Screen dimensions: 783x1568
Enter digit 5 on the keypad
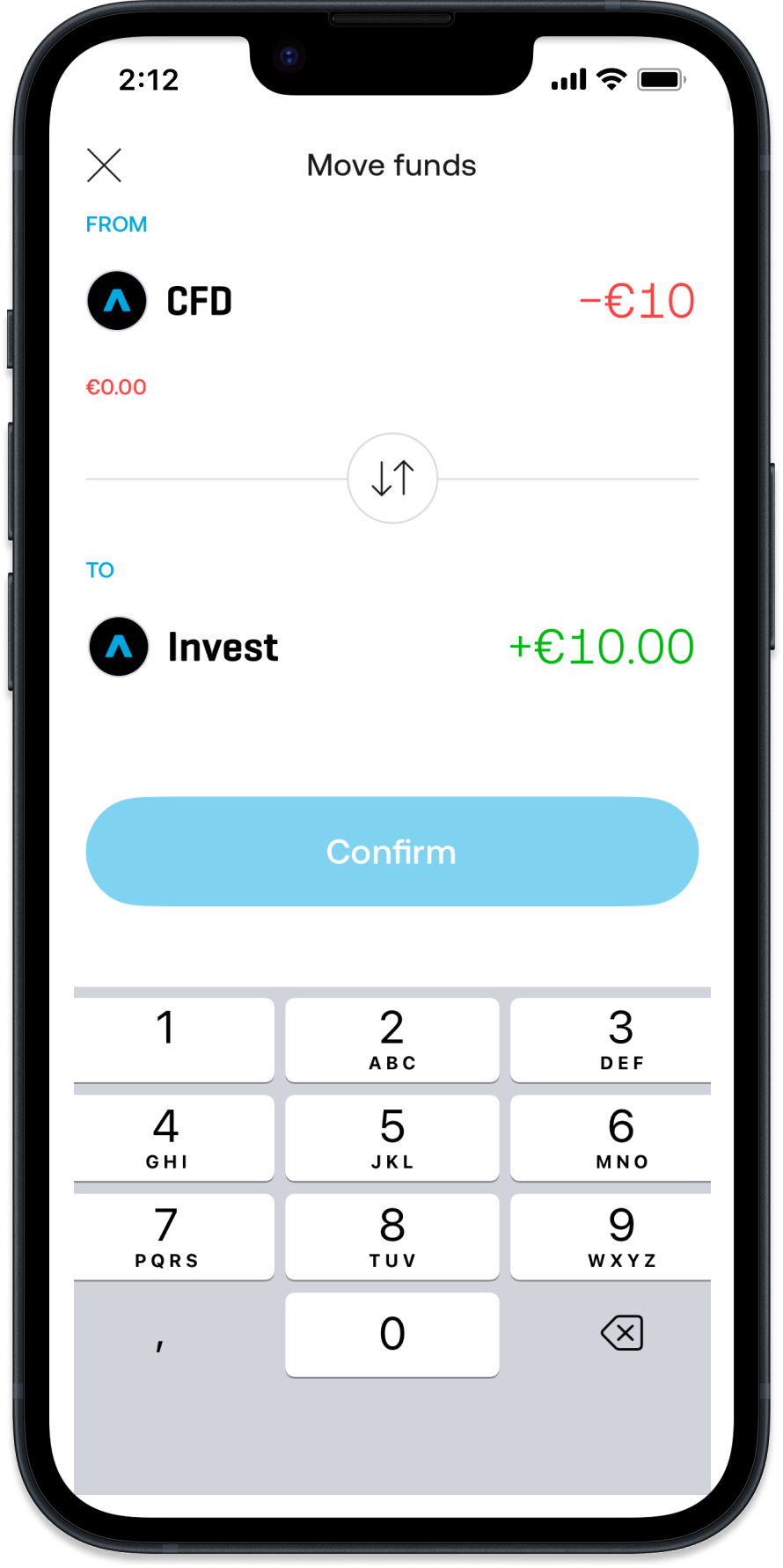[392, 1137]
